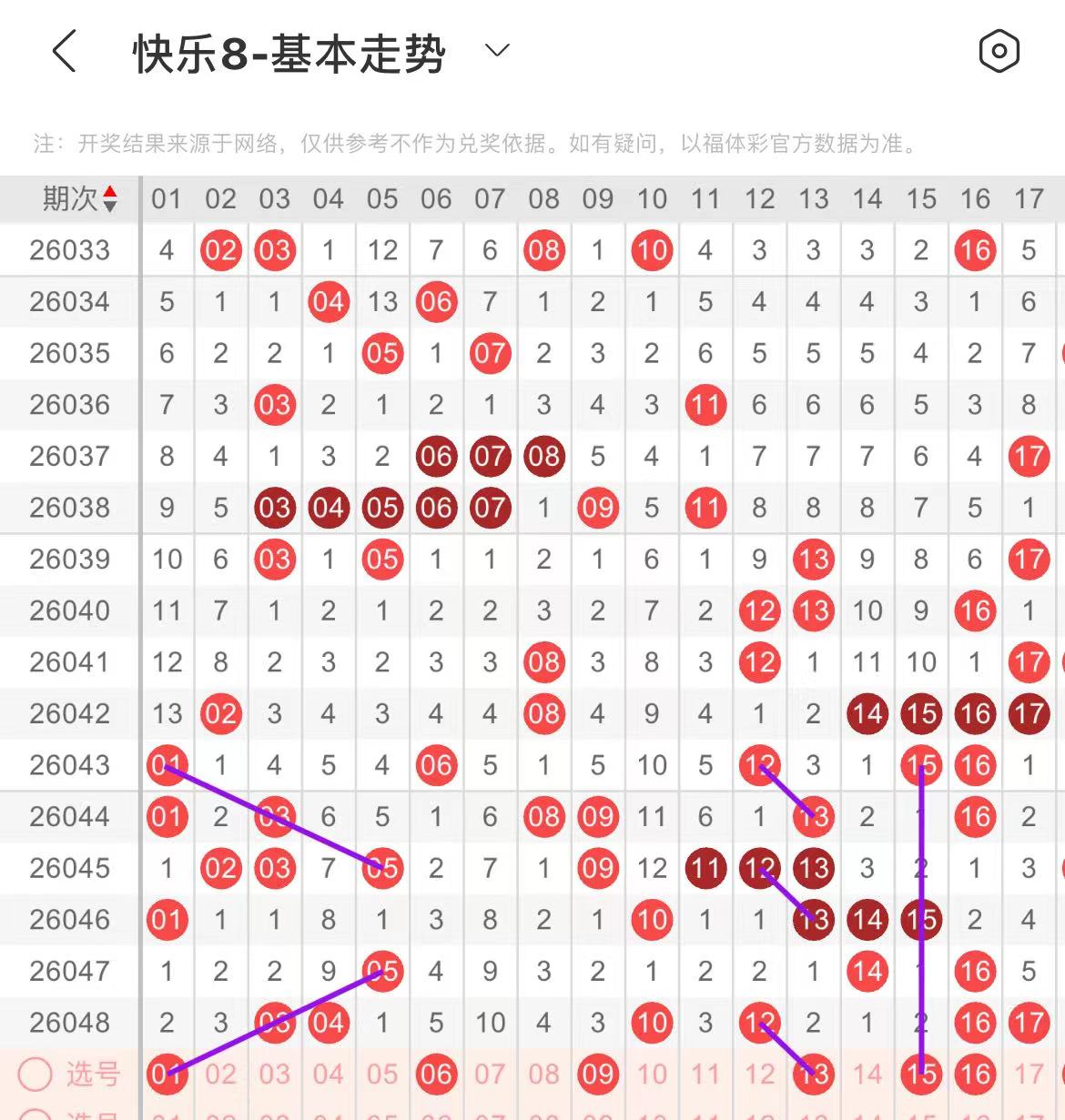Go back using the top-left arrow
This screenshot has height=1120, width=1065.
coord(64,51)
